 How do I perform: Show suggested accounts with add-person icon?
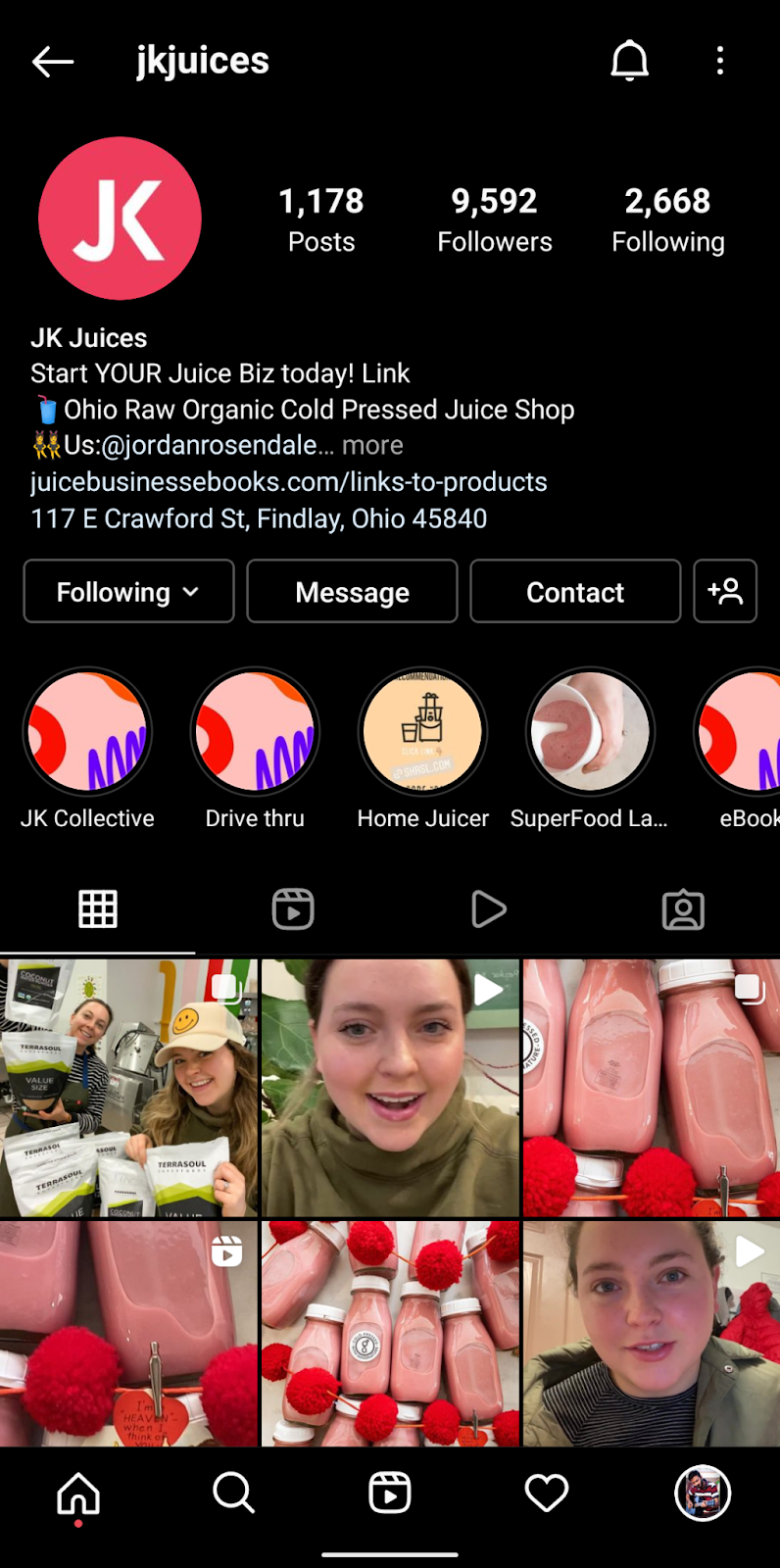(x=725, y=592)
